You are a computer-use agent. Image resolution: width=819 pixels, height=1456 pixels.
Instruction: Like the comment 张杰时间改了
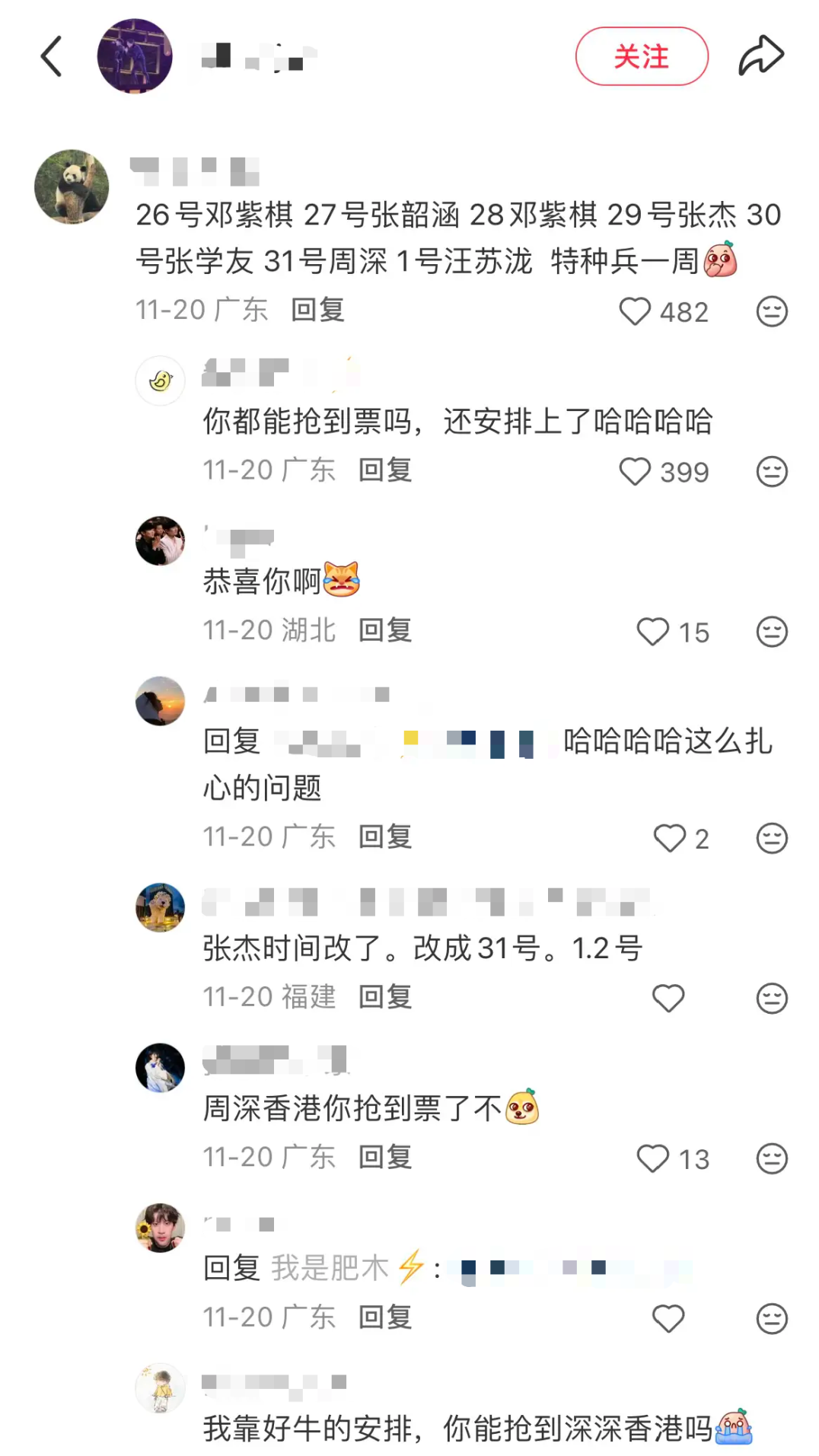(668, 999)
